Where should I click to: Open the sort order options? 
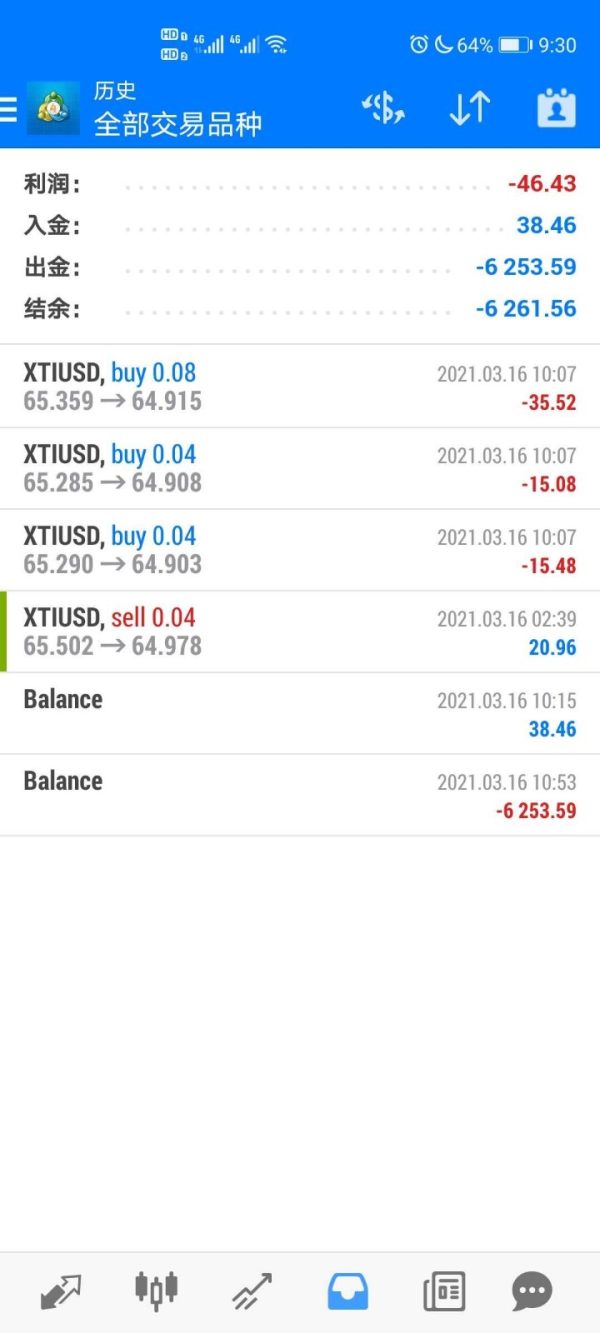[469, 108]
